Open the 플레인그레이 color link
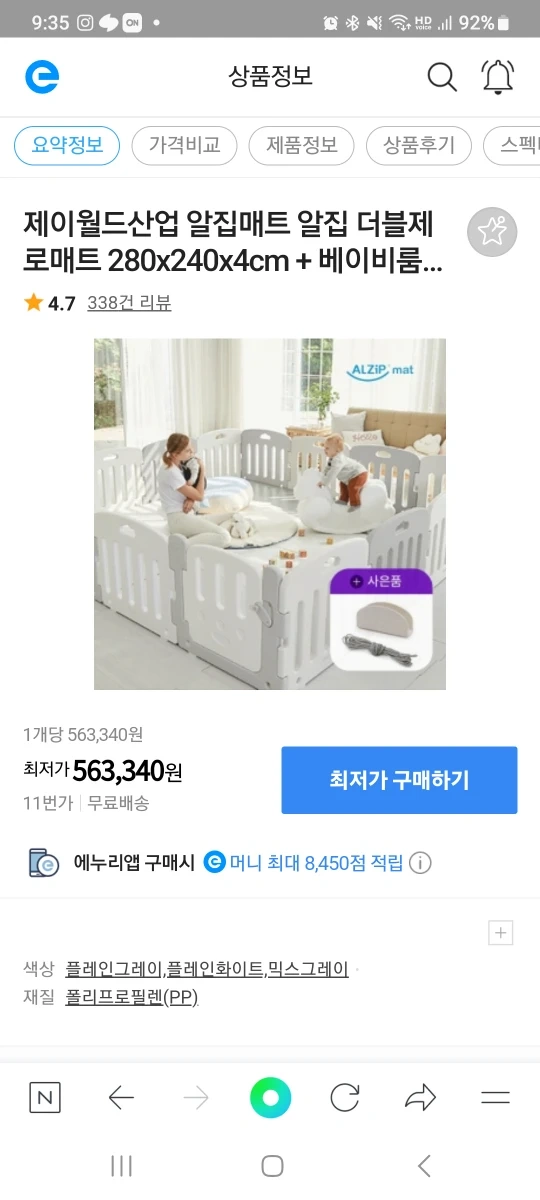Image resolution: width=540 pixels, height=1200 pixels. tap(113, 969)
